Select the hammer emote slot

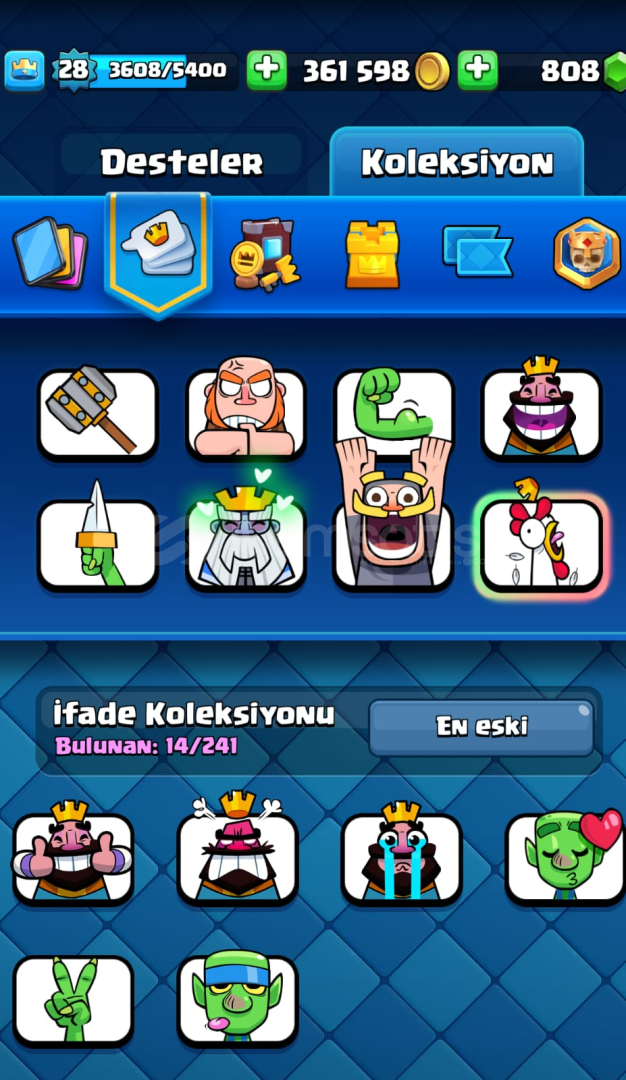coord(98,413)
